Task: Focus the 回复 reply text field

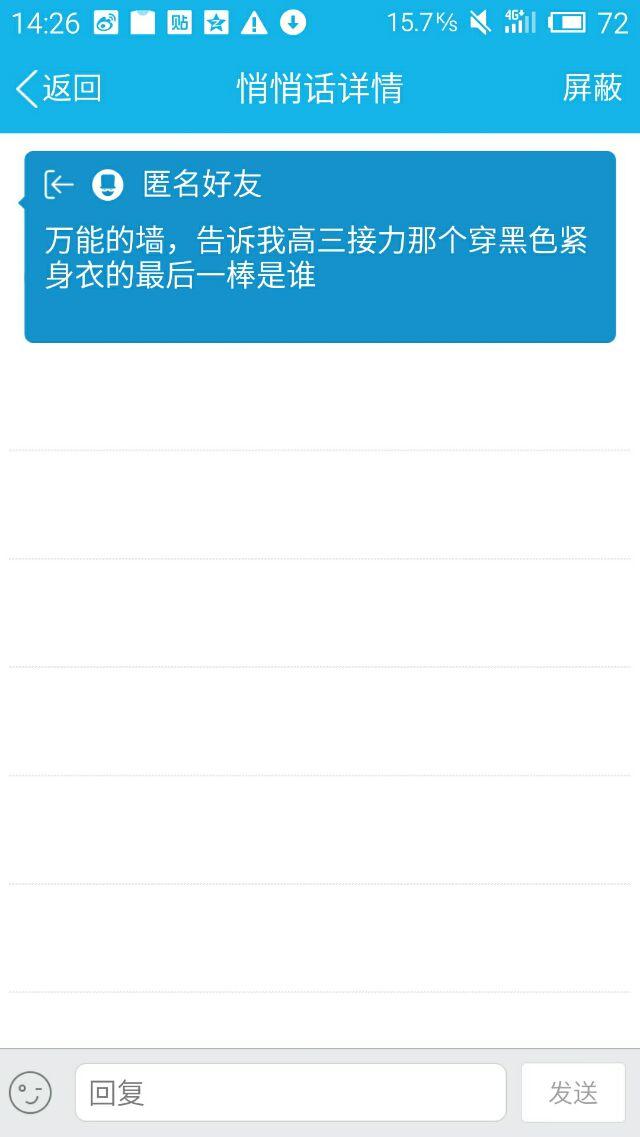Action: 290,1092
